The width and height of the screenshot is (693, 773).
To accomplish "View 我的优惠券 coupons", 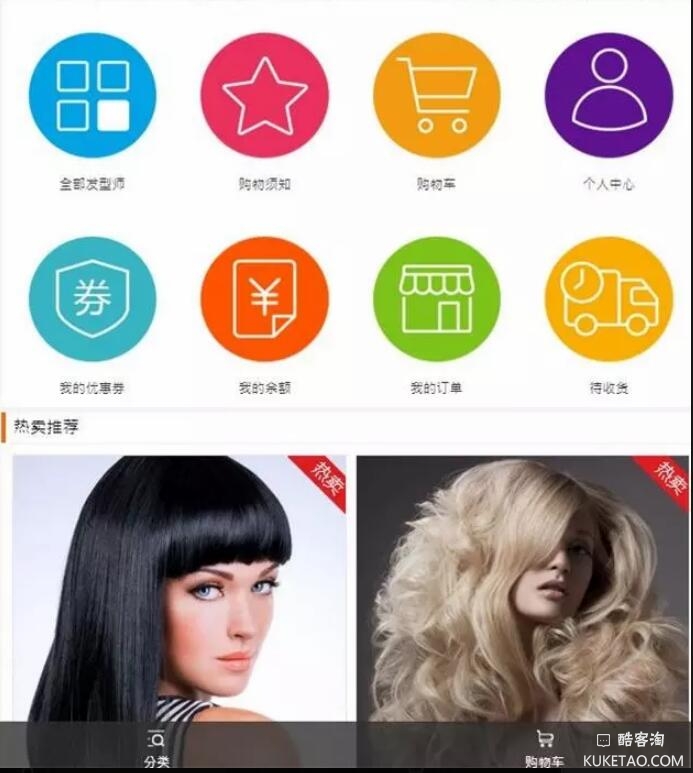I will (92, 299).
